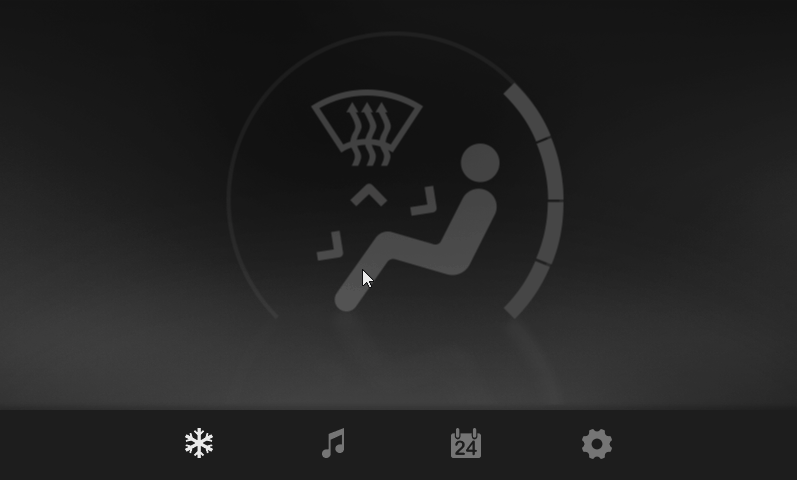Screen dimensions: 797x480
Task: Open the music tab
Action: (333, 443)
